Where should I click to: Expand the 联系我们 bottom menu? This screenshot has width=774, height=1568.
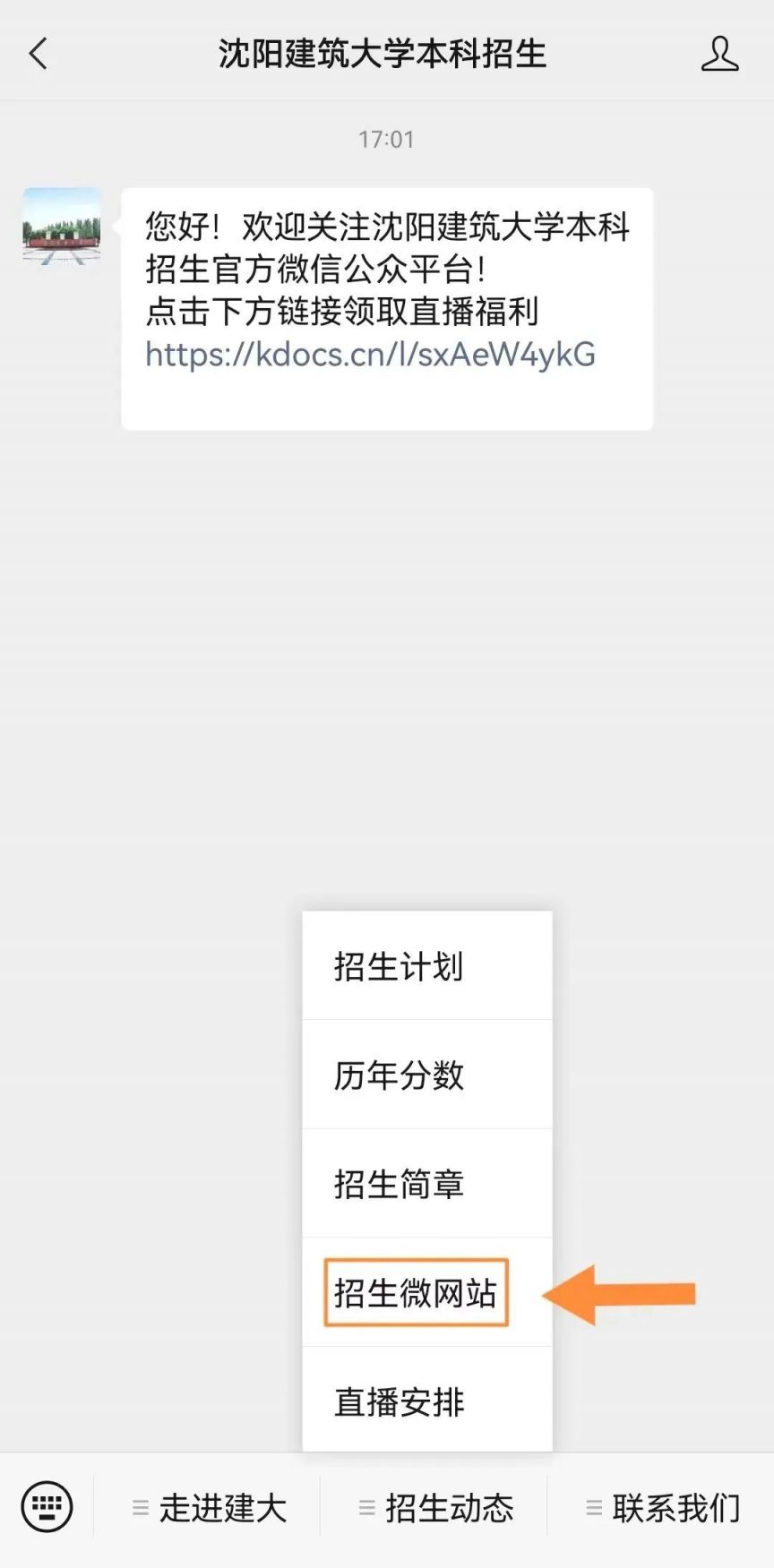pos(661,1508)
